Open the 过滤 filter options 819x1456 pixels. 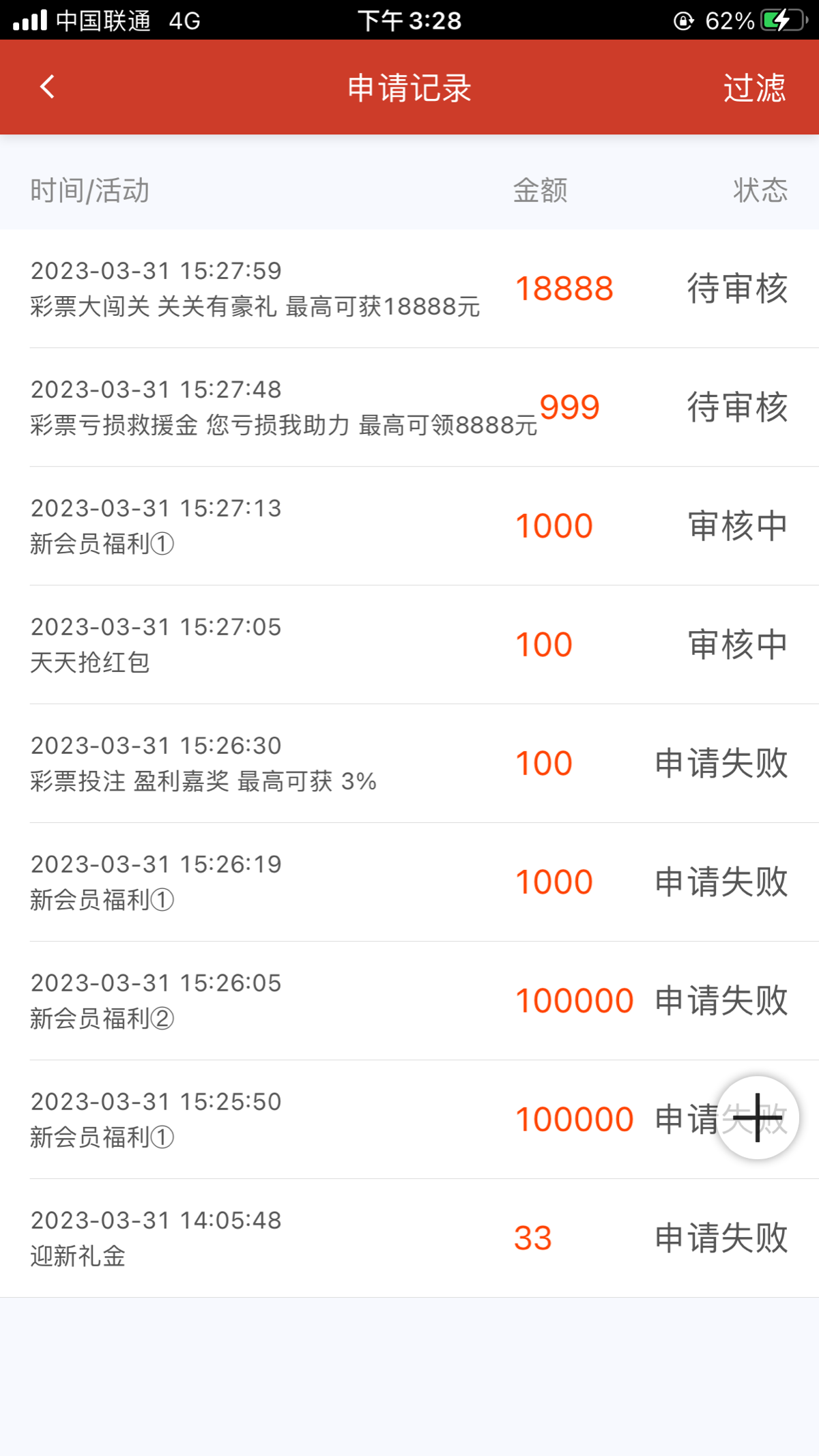click(754, 88)
